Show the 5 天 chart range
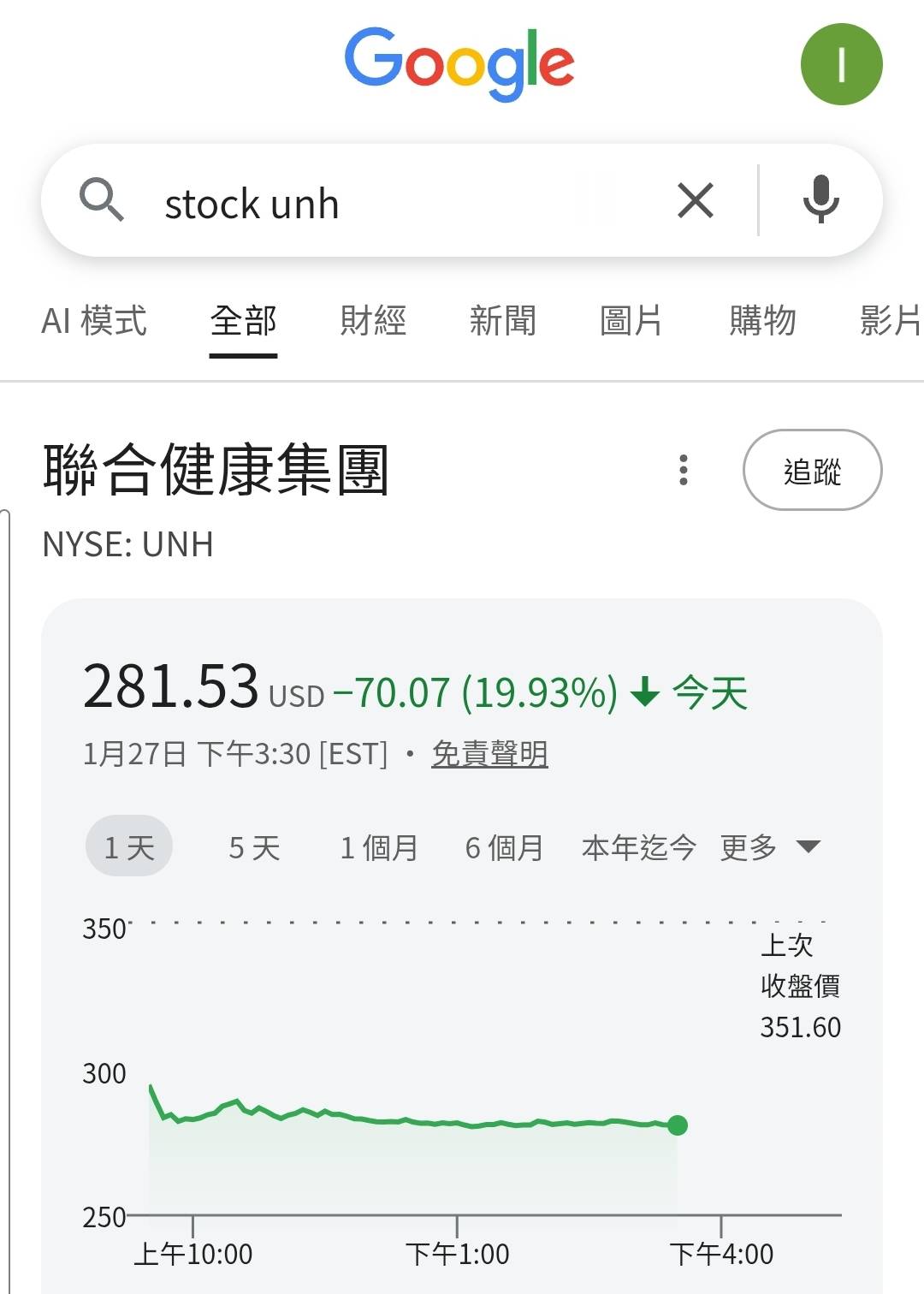924x1294 pixels. (254, 847)
